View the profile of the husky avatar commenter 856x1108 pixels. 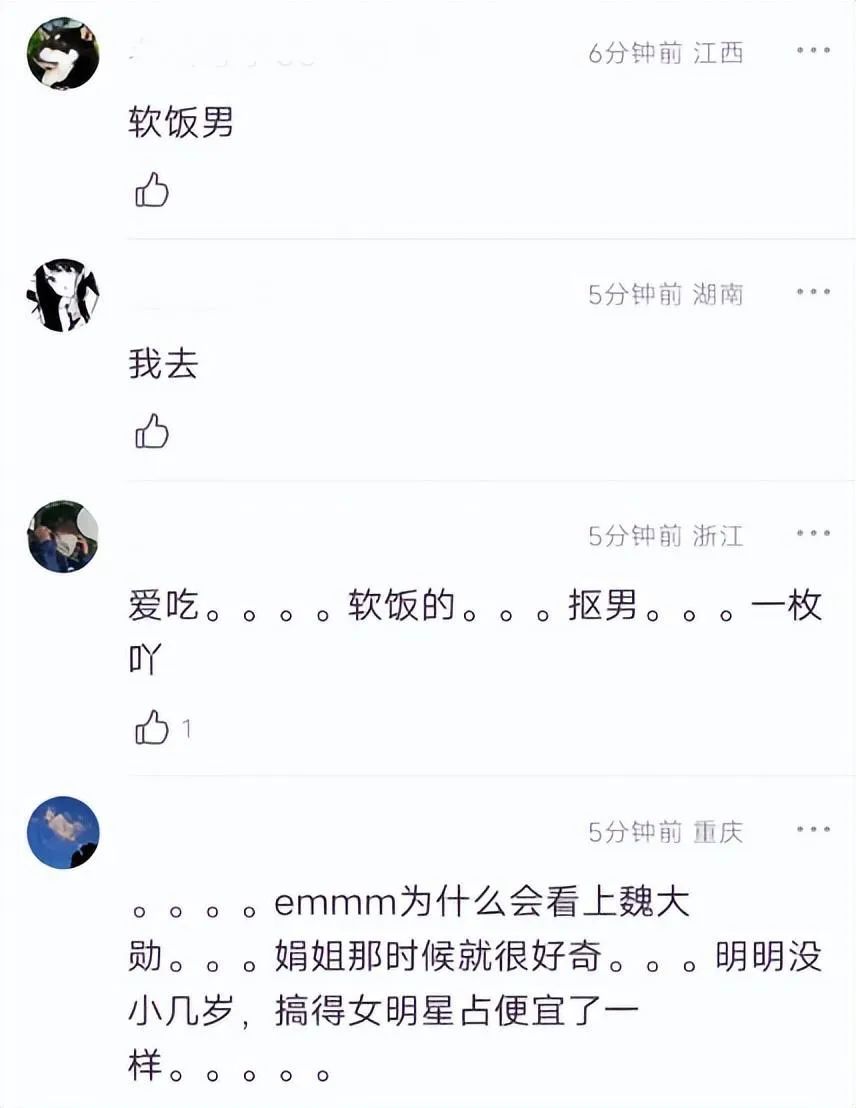tap(63, 54)
